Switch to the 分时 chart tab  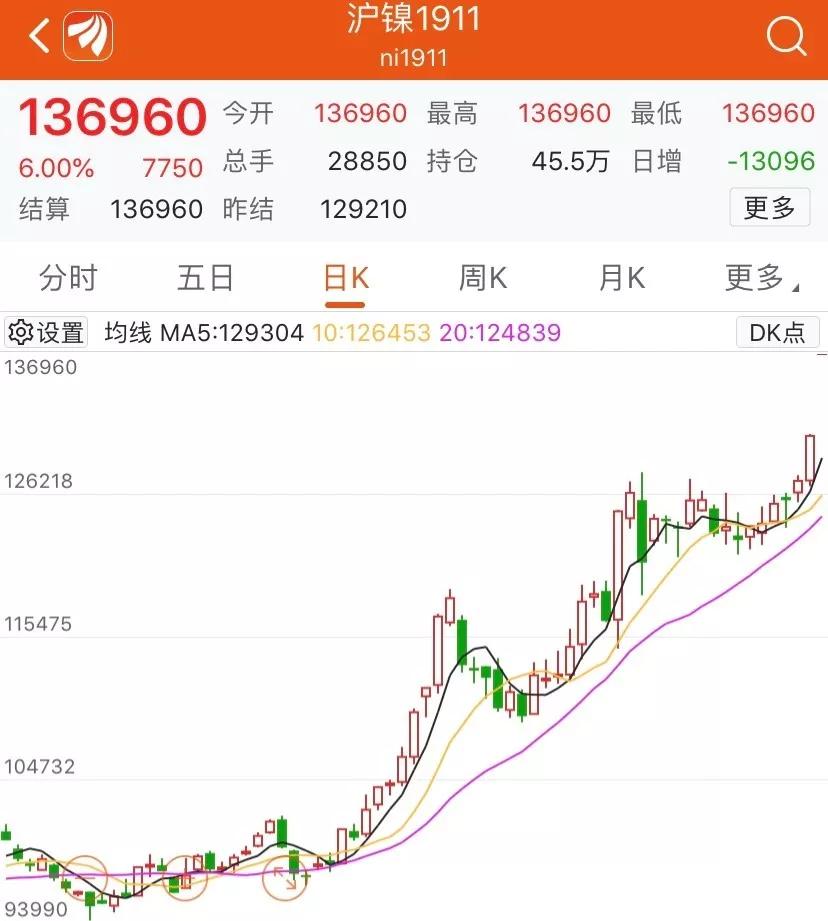(x=68, y=278)
